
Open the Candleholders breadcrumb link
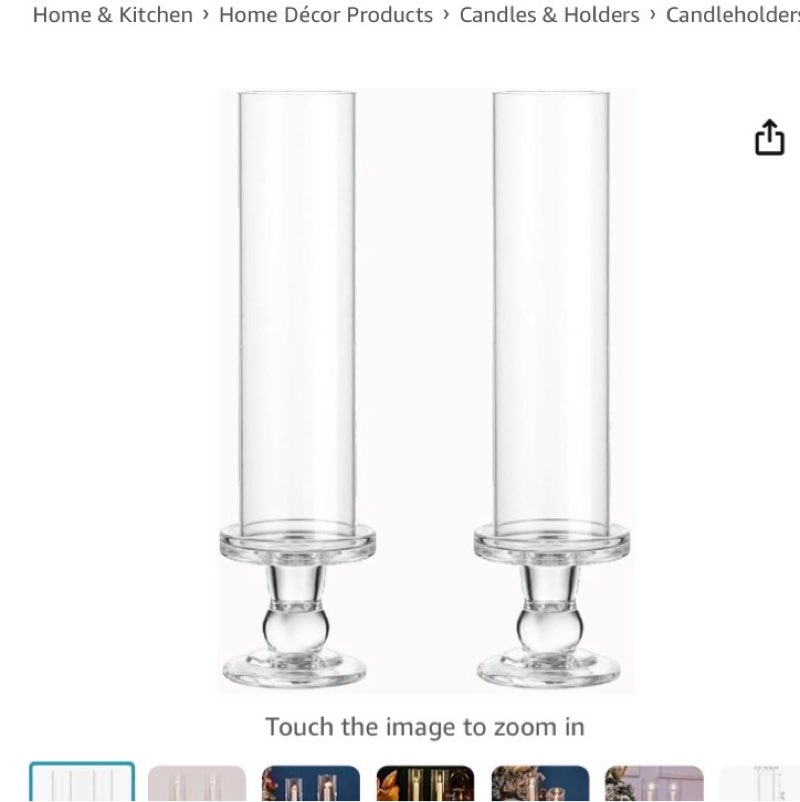pyautogui.click(x=732, y=15)
